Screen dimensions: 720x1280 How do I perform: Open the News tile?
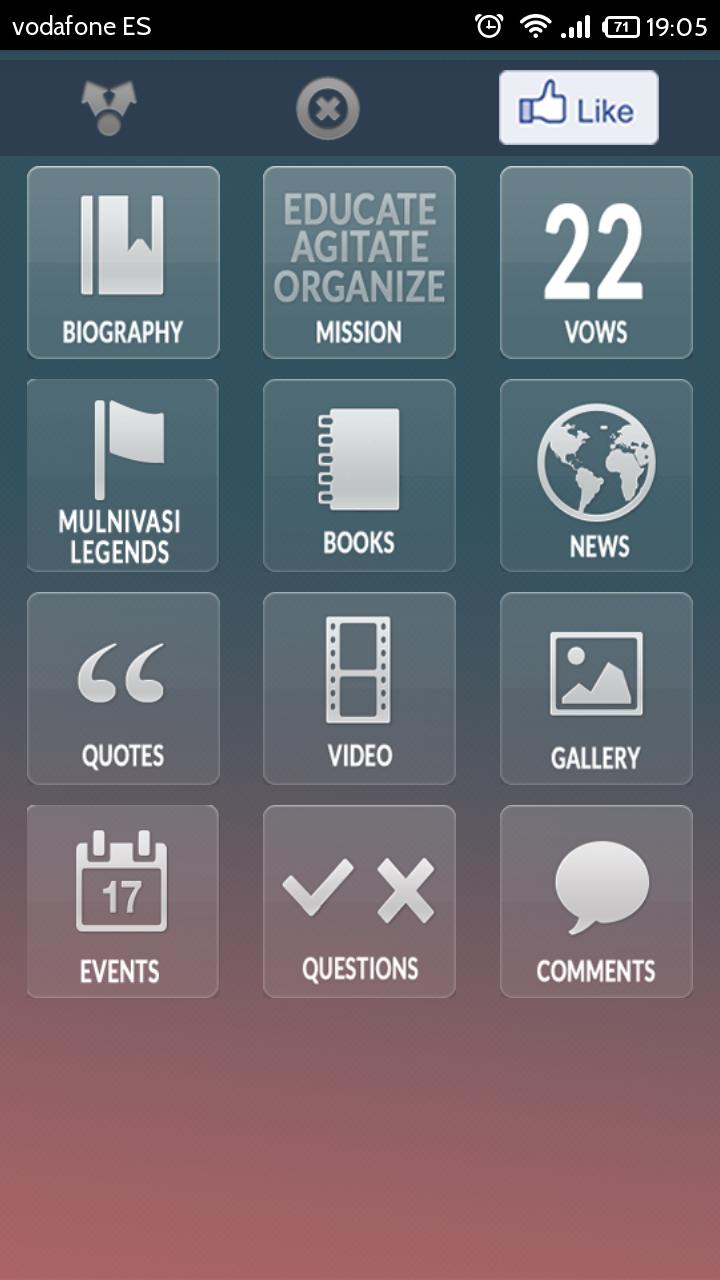596,476
